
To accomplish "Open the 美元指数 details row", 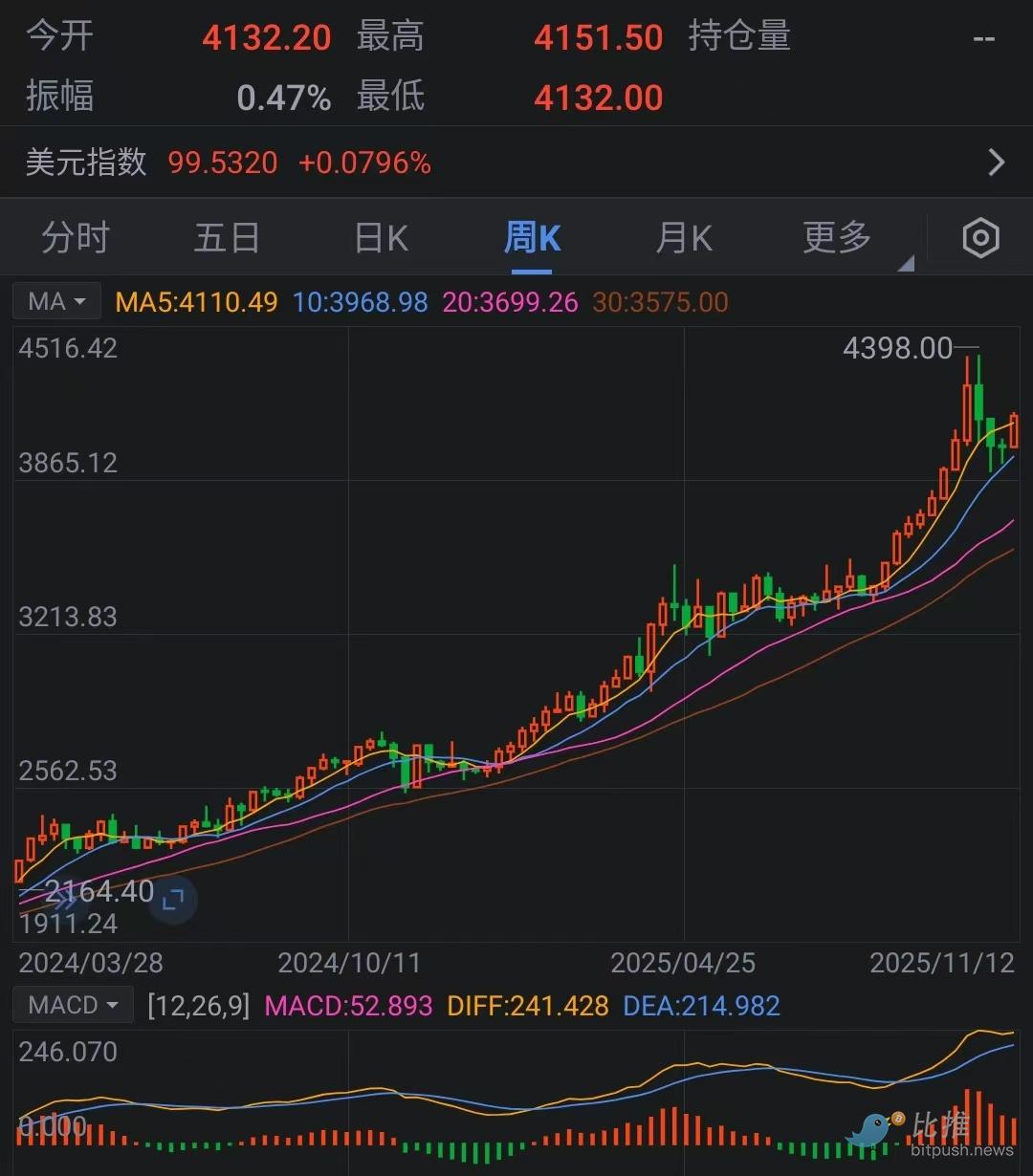I will pos(516,163).
